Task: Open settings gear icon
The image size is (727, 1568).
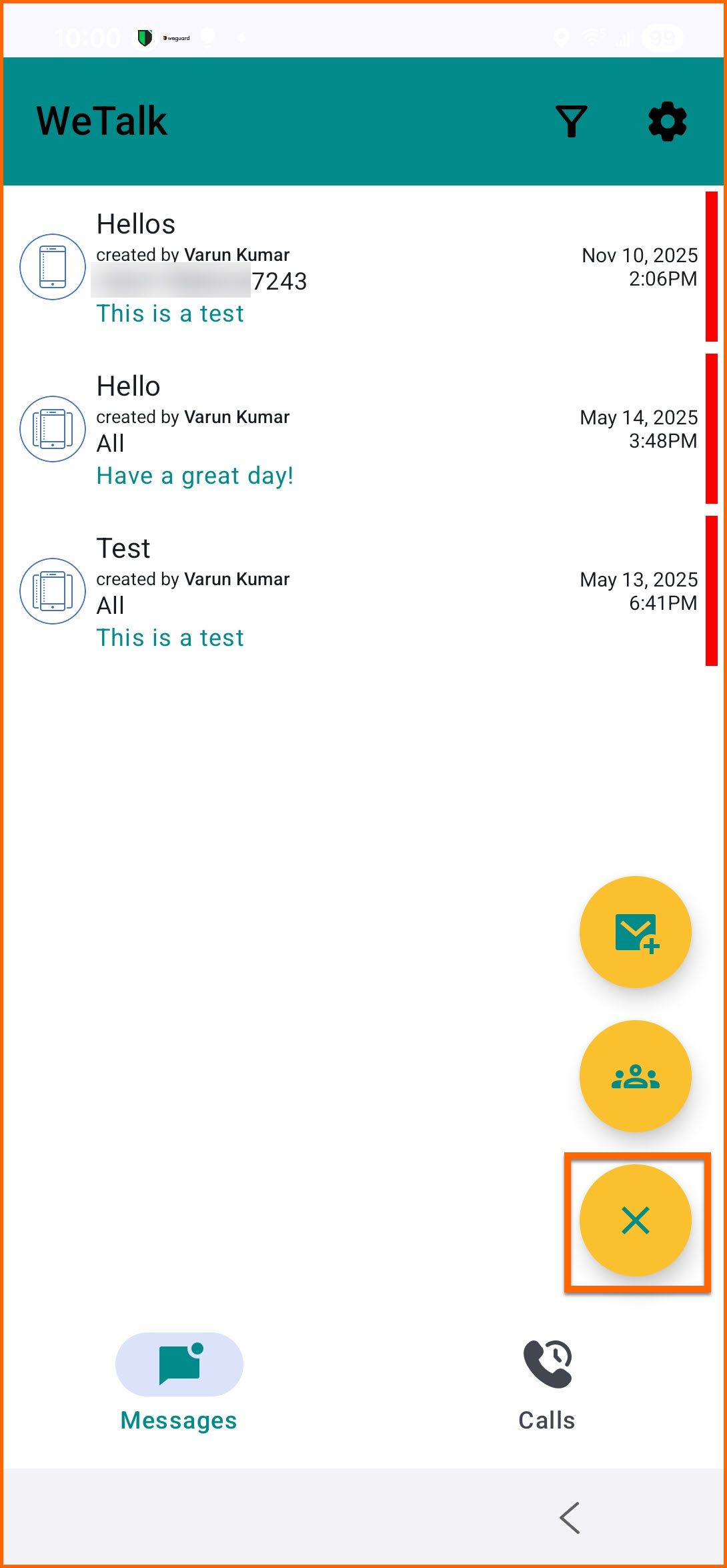Action: tap(667, 121)
